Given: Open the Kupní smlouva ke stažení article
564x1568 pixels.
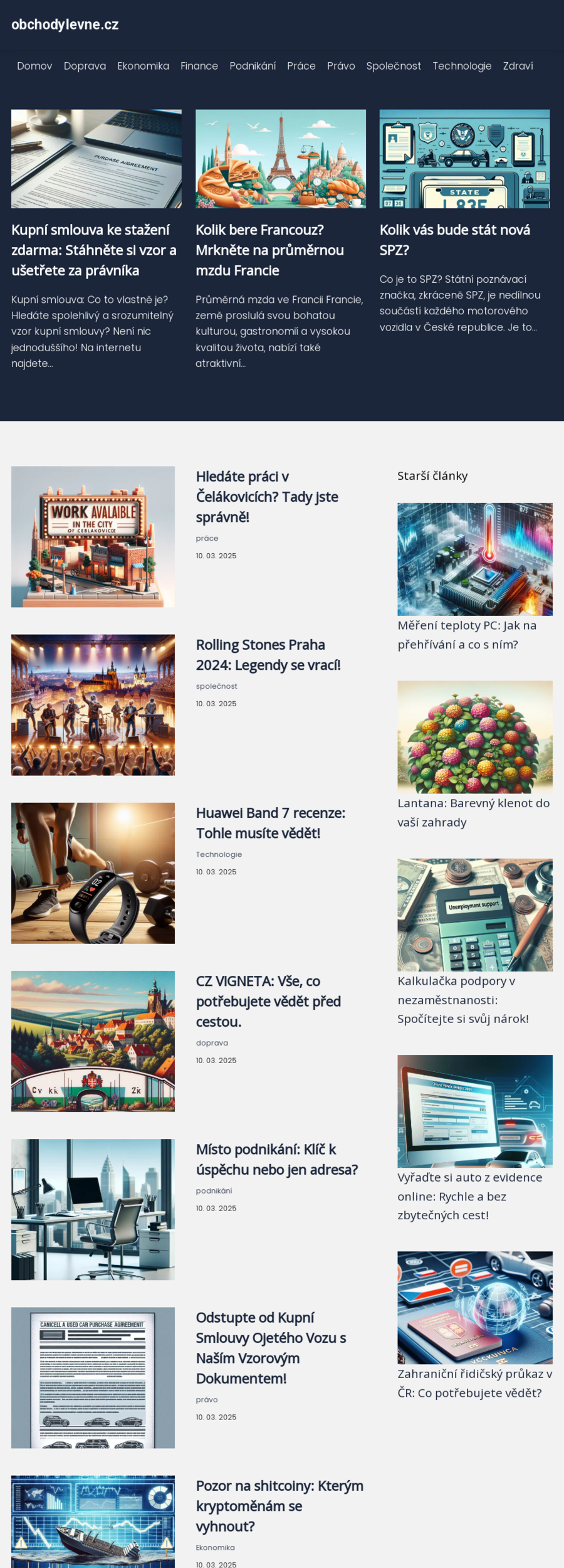Looking at the screenshot, I should [94, 250].
